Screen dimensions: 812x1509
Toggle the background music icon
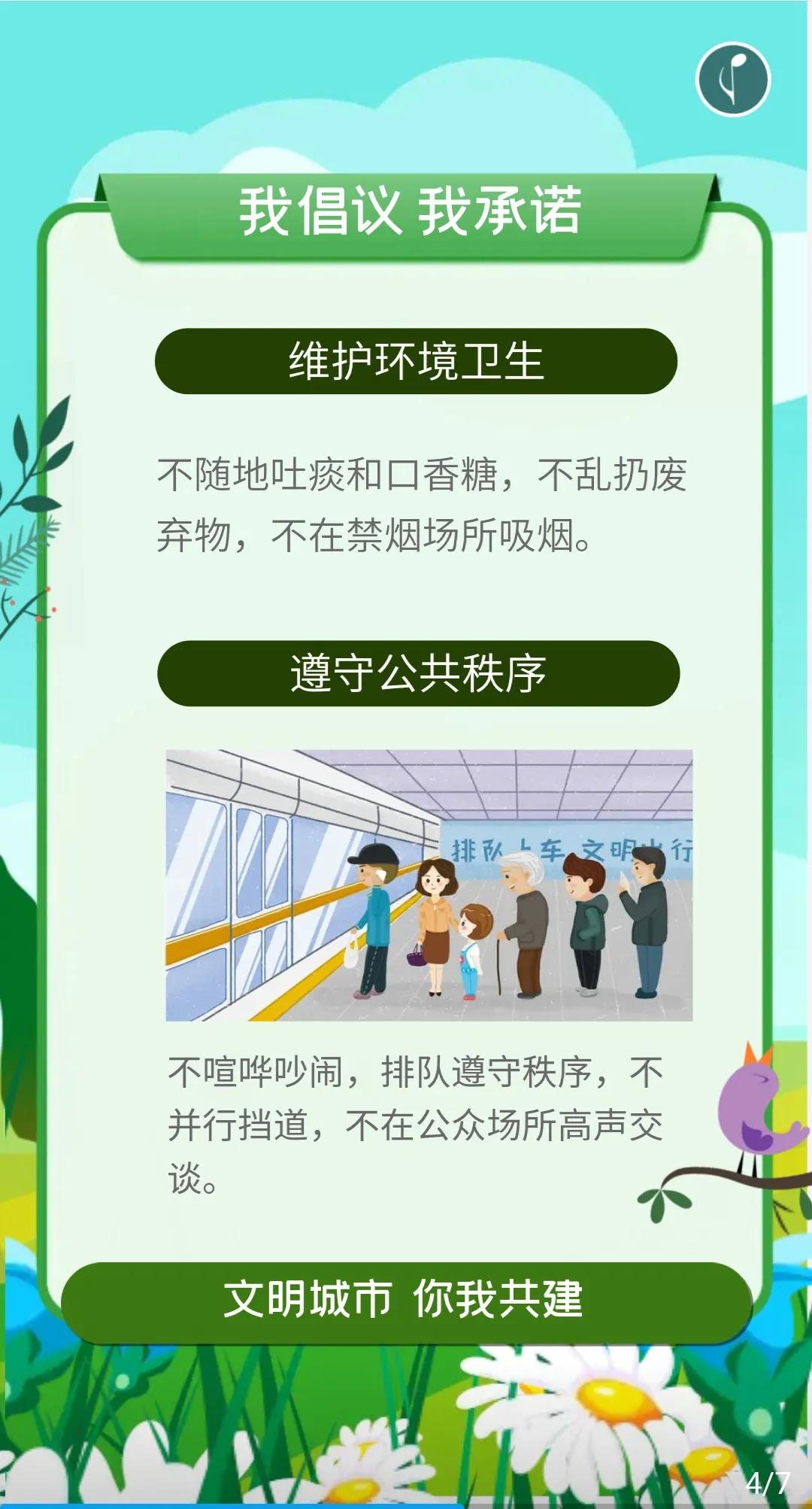(x=733, y=79)
